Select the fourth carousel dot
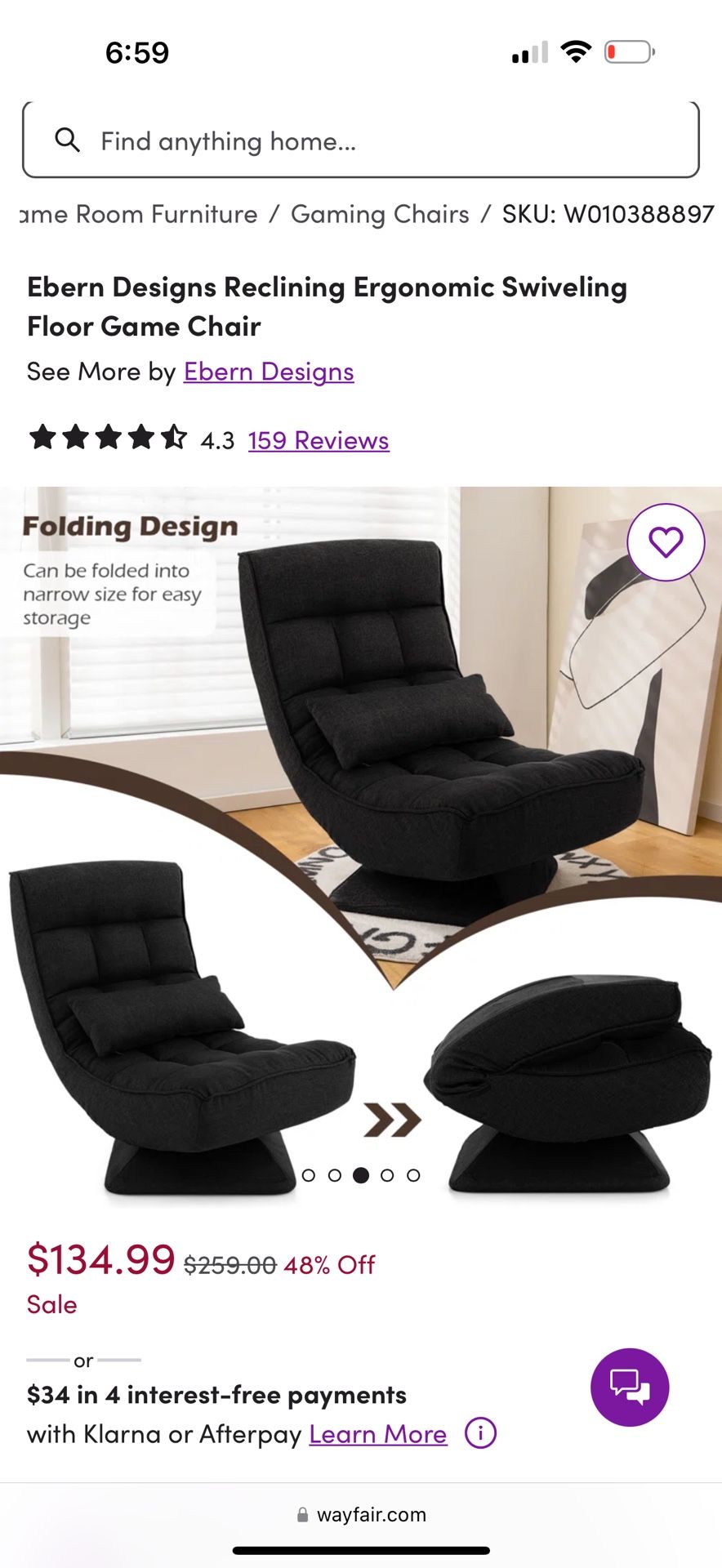Viewport: 722px width, 1568px height. click(x=386, y=1176)
